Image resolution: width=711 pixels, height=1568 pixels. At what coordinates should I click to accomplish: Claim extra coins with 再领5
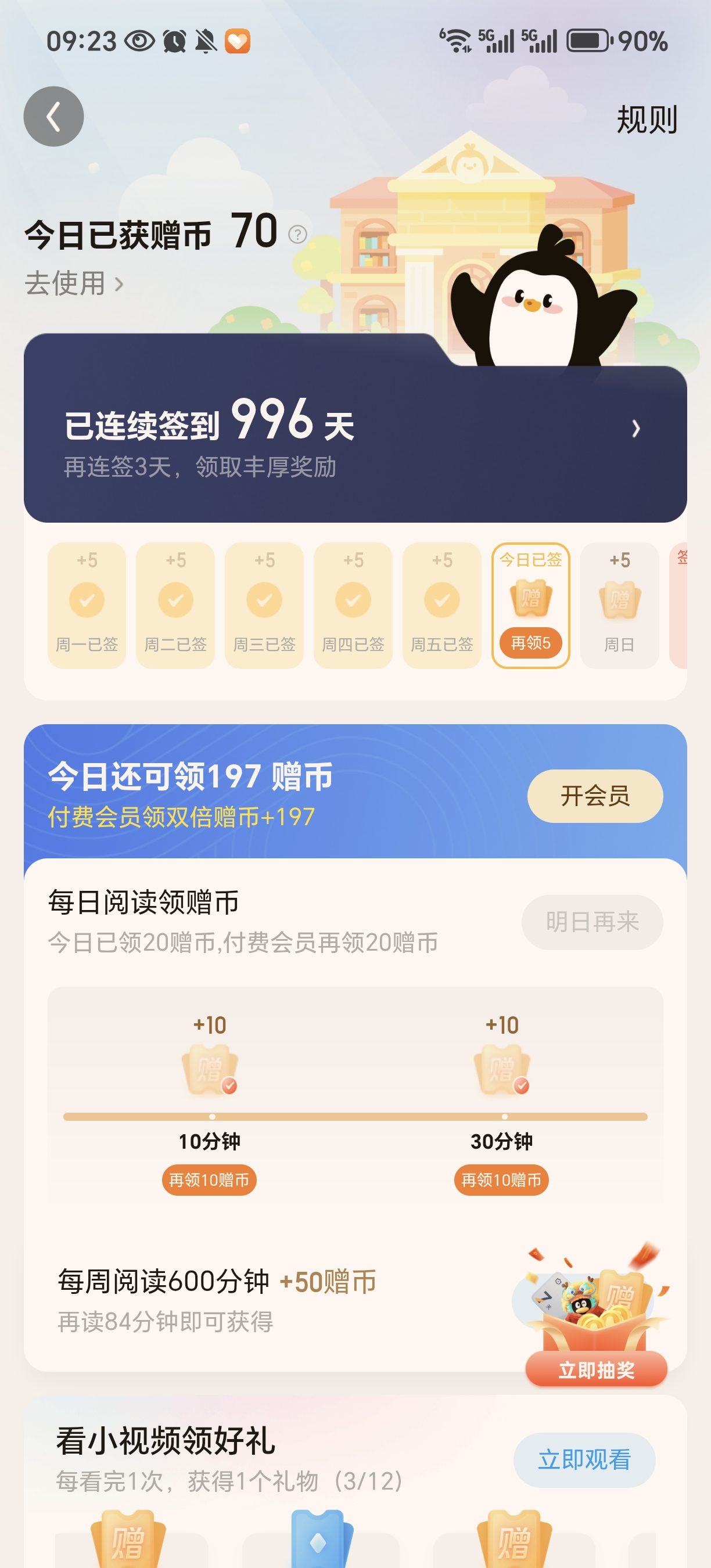(x=530, y=643)
